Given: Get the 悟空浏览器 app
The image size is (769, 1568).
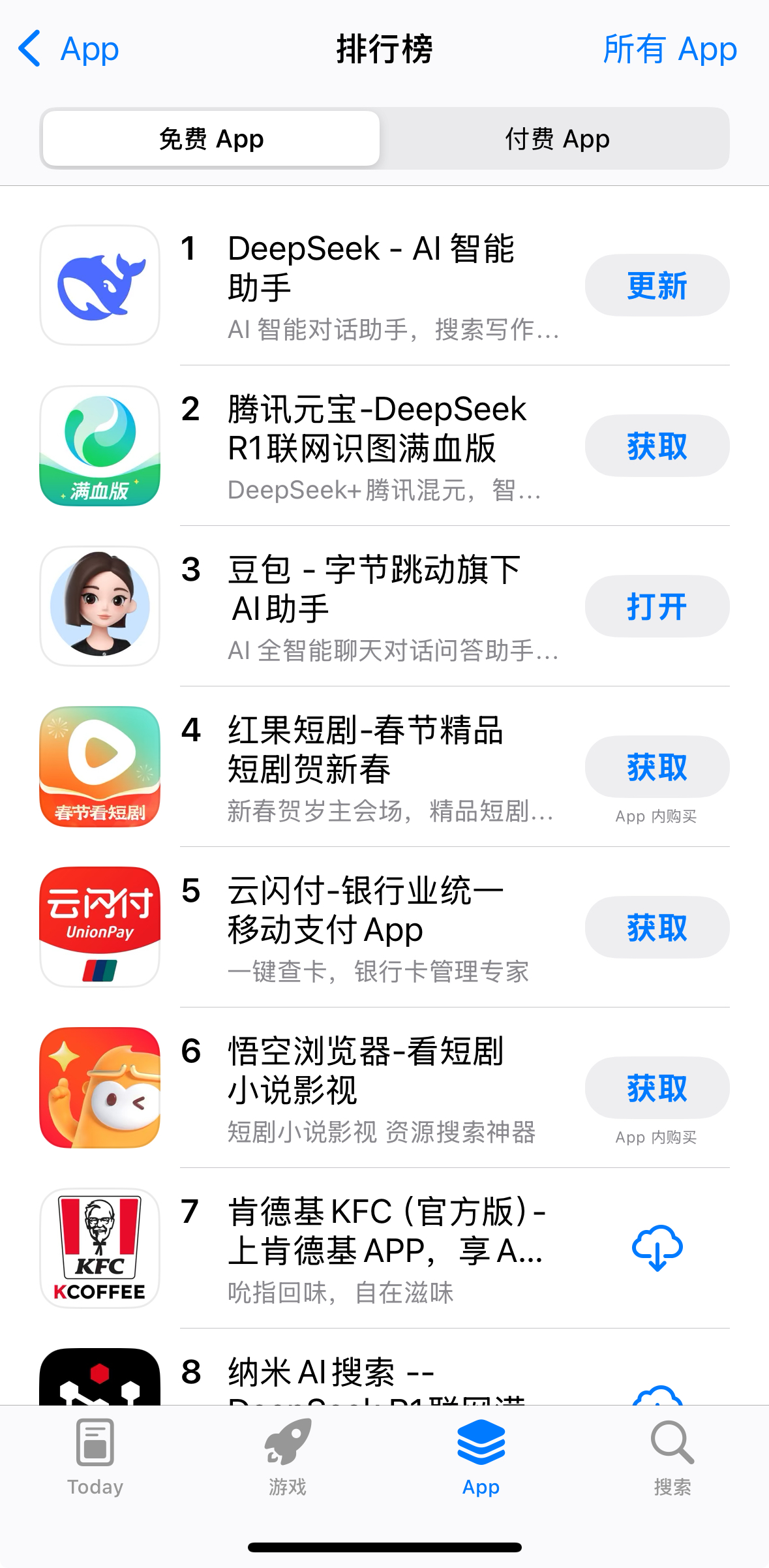Looking at the screenshot, I should (x=656, y=1088).
